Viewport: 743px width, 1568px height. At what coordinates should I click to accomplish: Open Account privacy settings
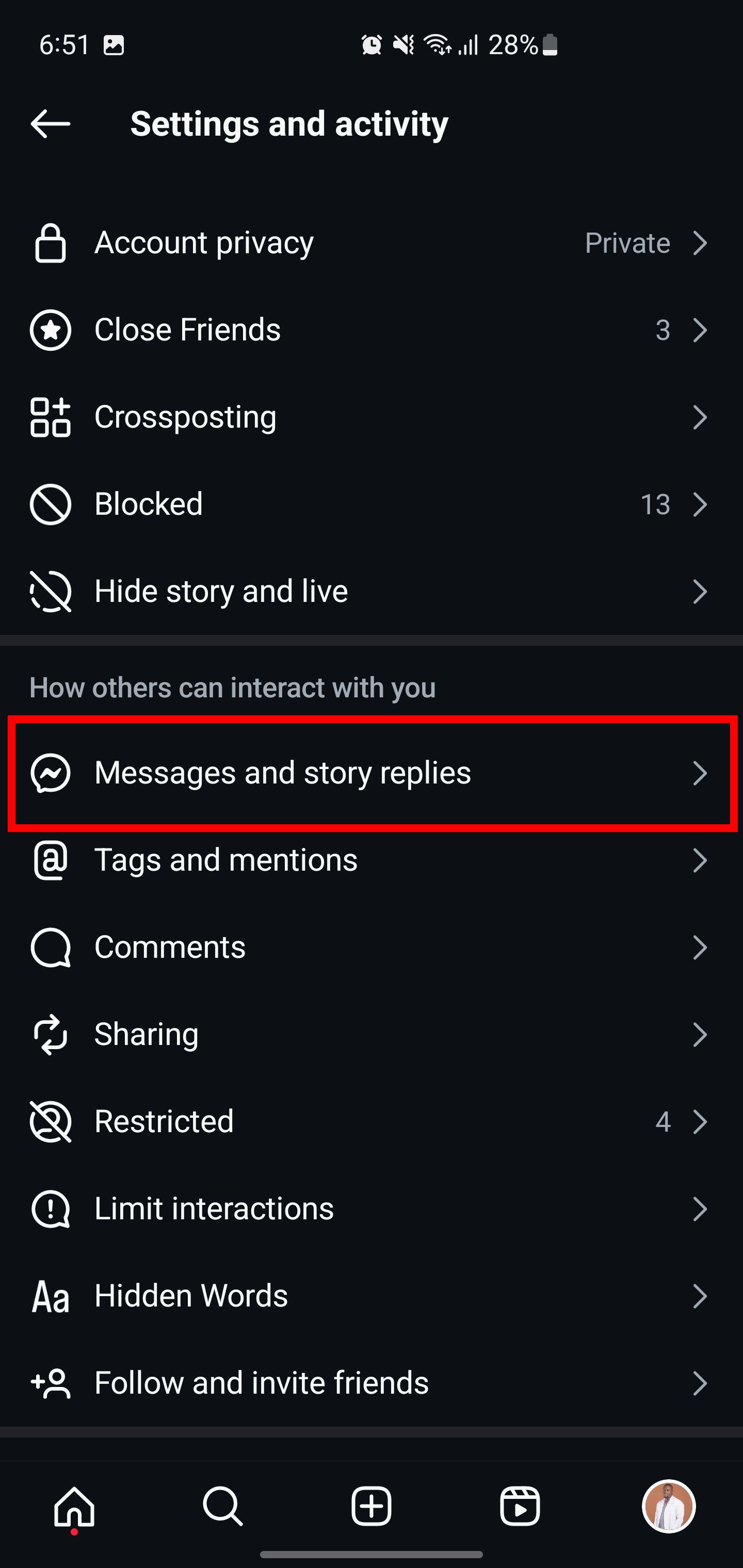tap(370, 243)
